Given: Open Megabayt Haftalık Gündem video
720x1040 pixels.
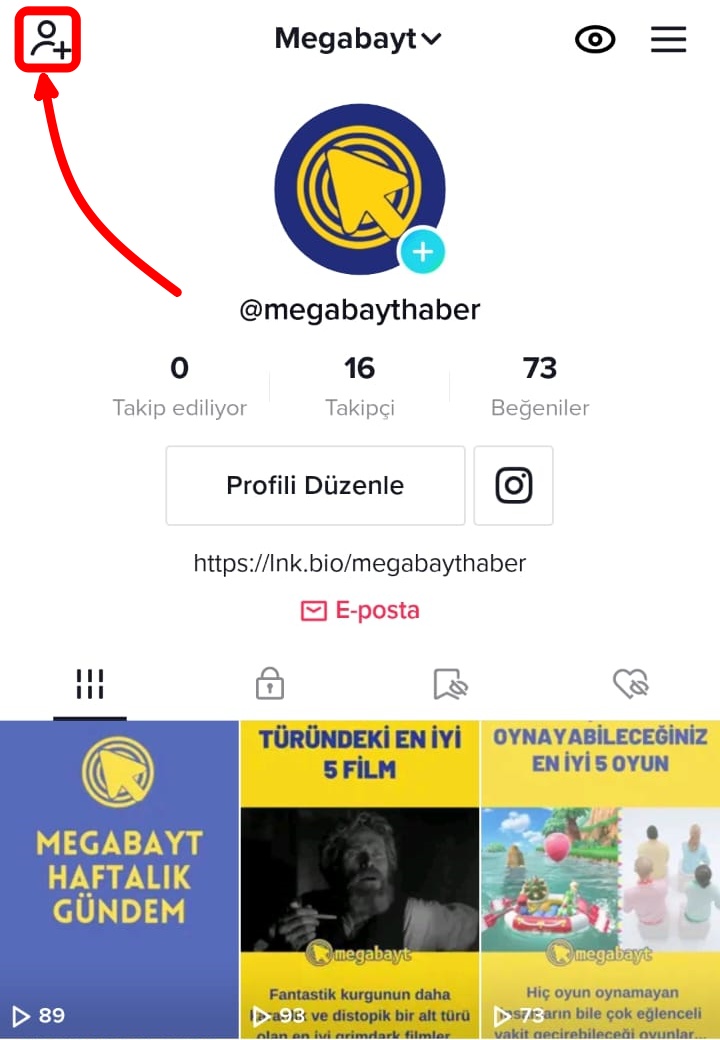Looking at the screenshot, I should tap(119, 878).
